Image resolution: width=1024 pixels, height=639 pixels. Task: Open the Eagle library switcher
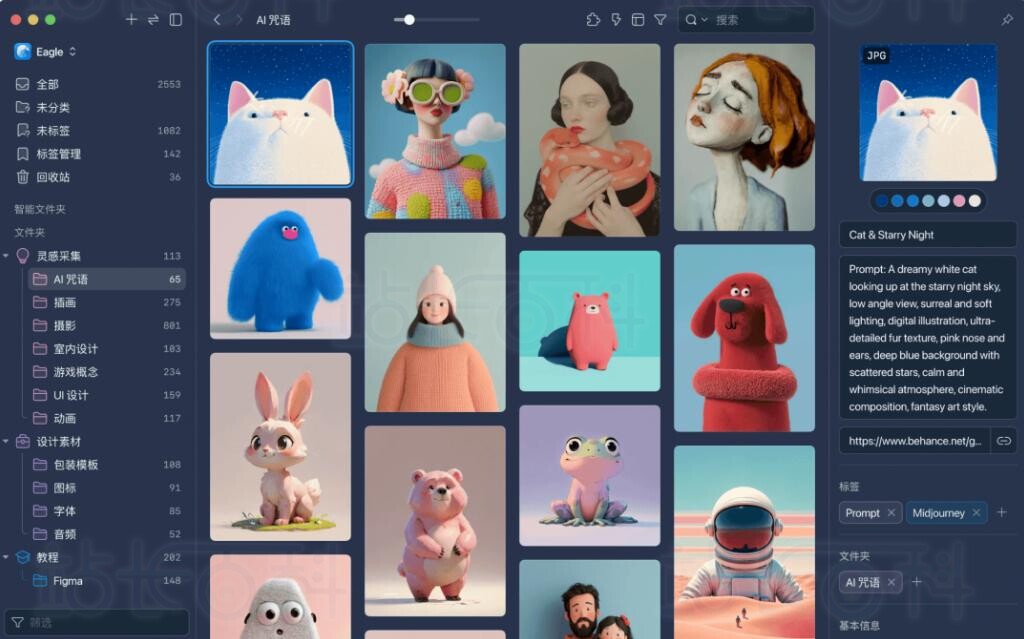(48, 51)
